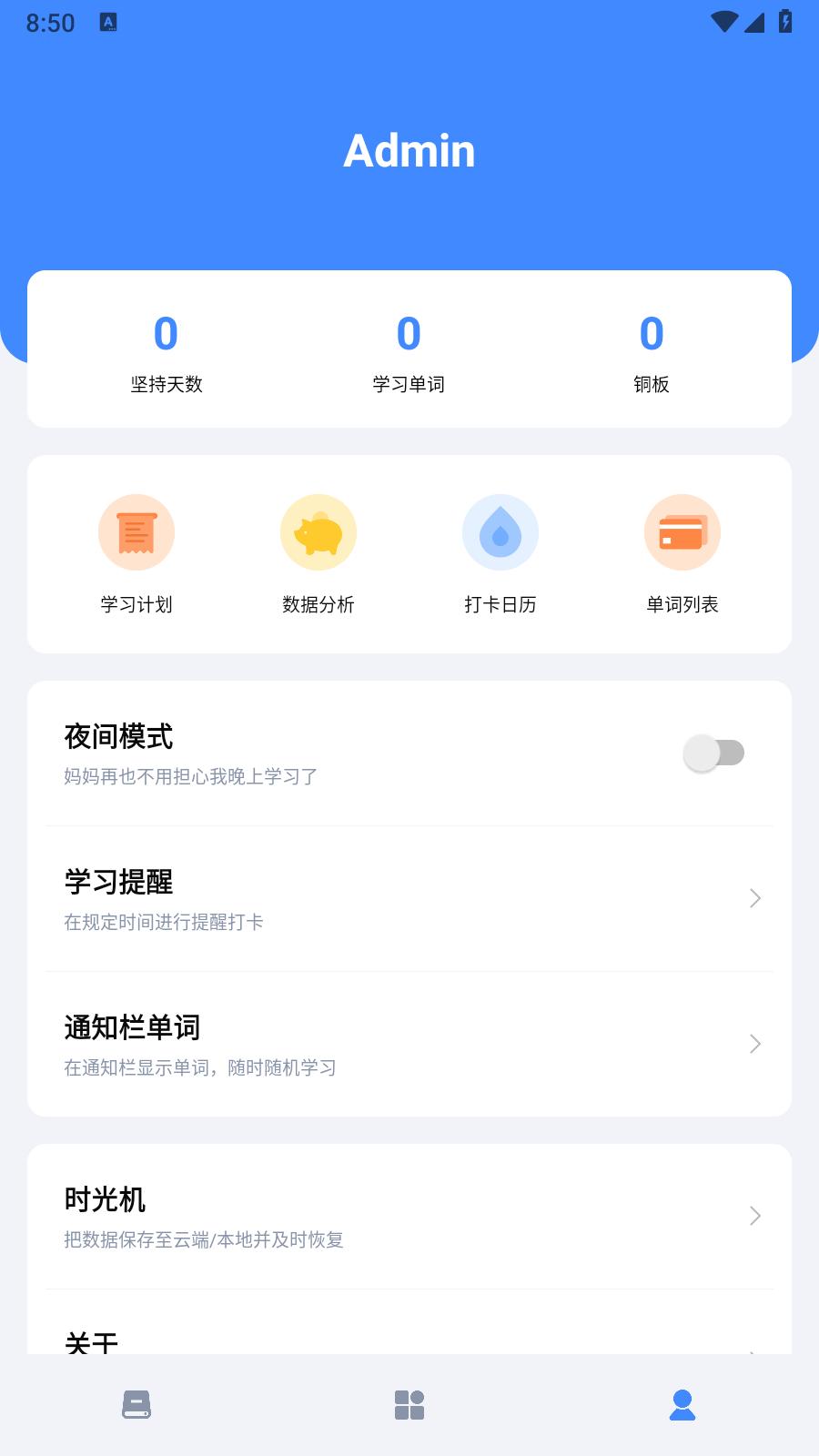Tap the battery indicator in status bar
Image resolution: width=819 pixels, height=1456 pixels.
coord(784,23)
